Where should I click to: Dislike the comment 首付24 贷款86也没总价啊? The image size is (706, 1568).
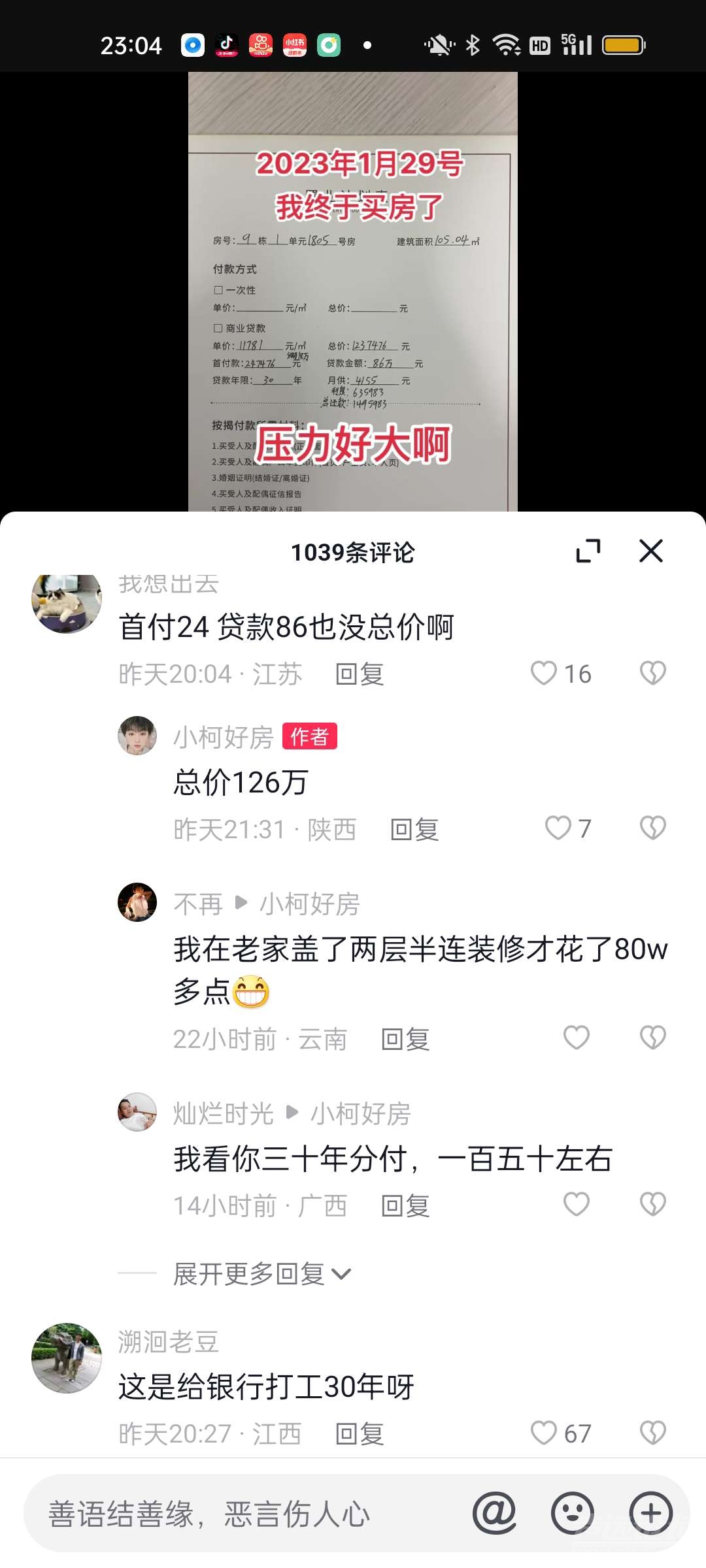tap(652, 674)
